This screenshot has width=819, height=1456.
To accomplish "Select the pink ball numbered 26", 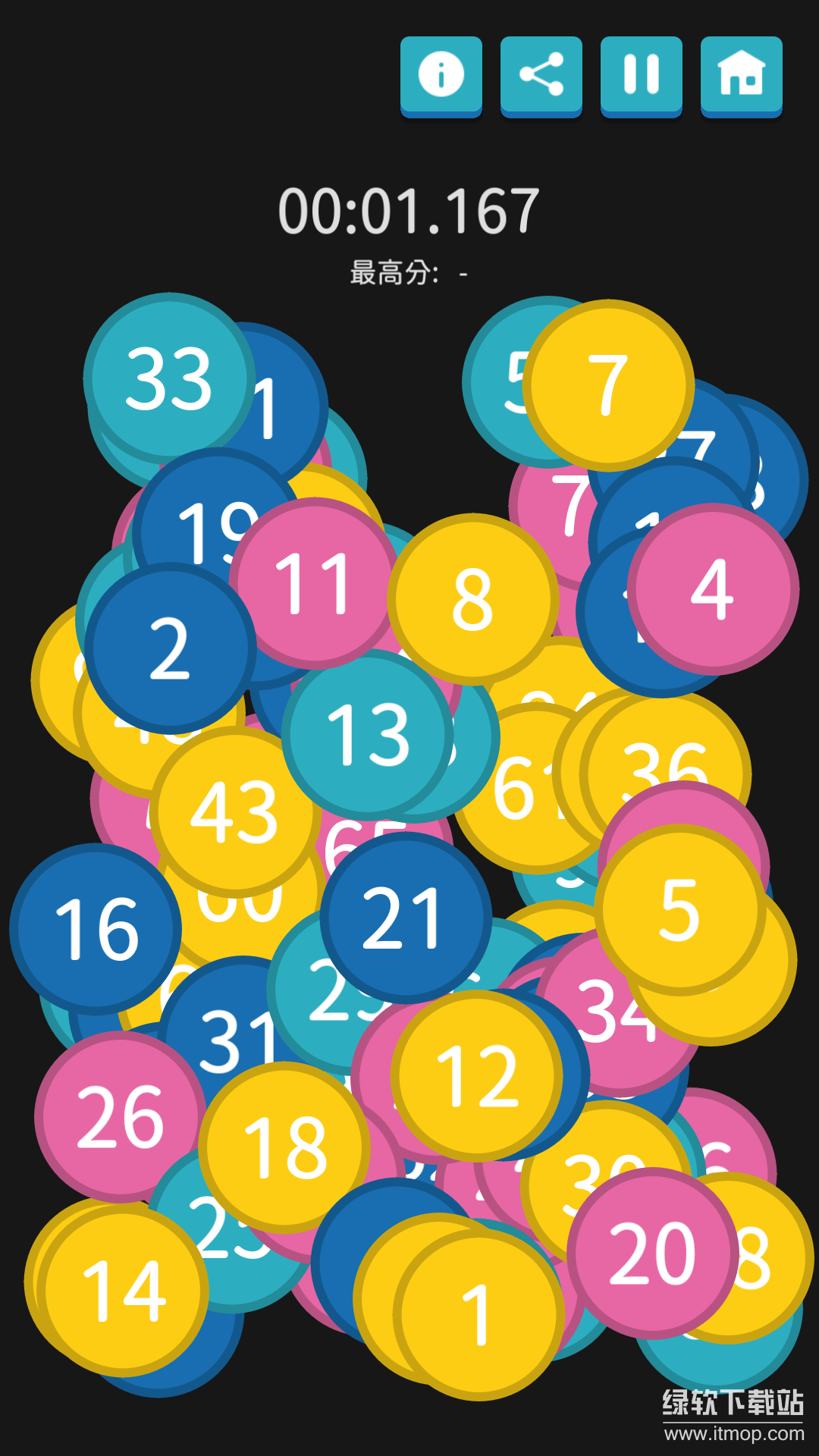I will click(119, 1116).
